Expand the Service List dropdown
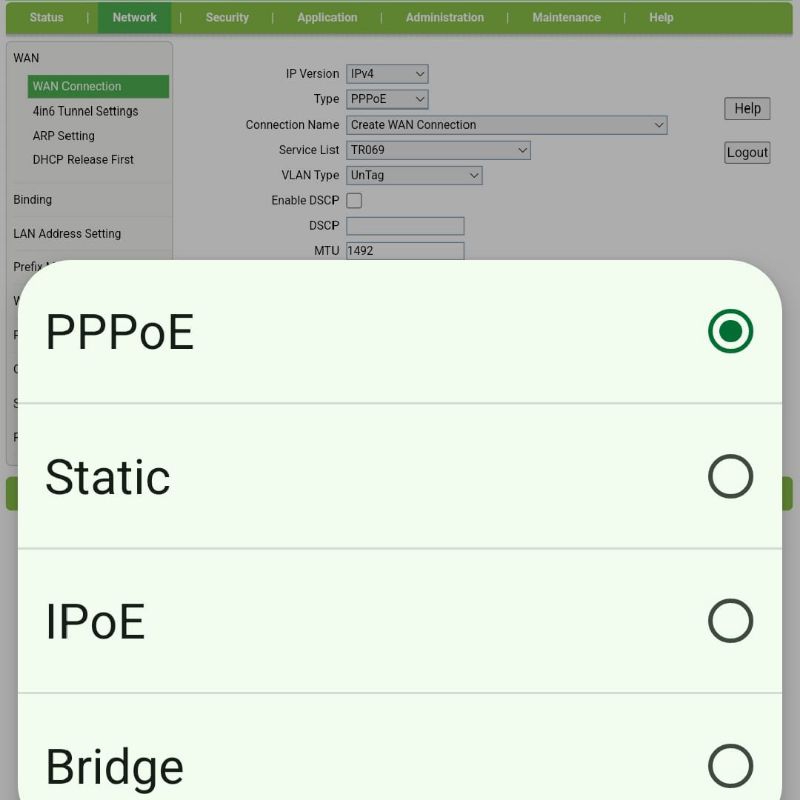Image resolution: width=800 pixels, height=800 pixels. [x=438, y=150]
